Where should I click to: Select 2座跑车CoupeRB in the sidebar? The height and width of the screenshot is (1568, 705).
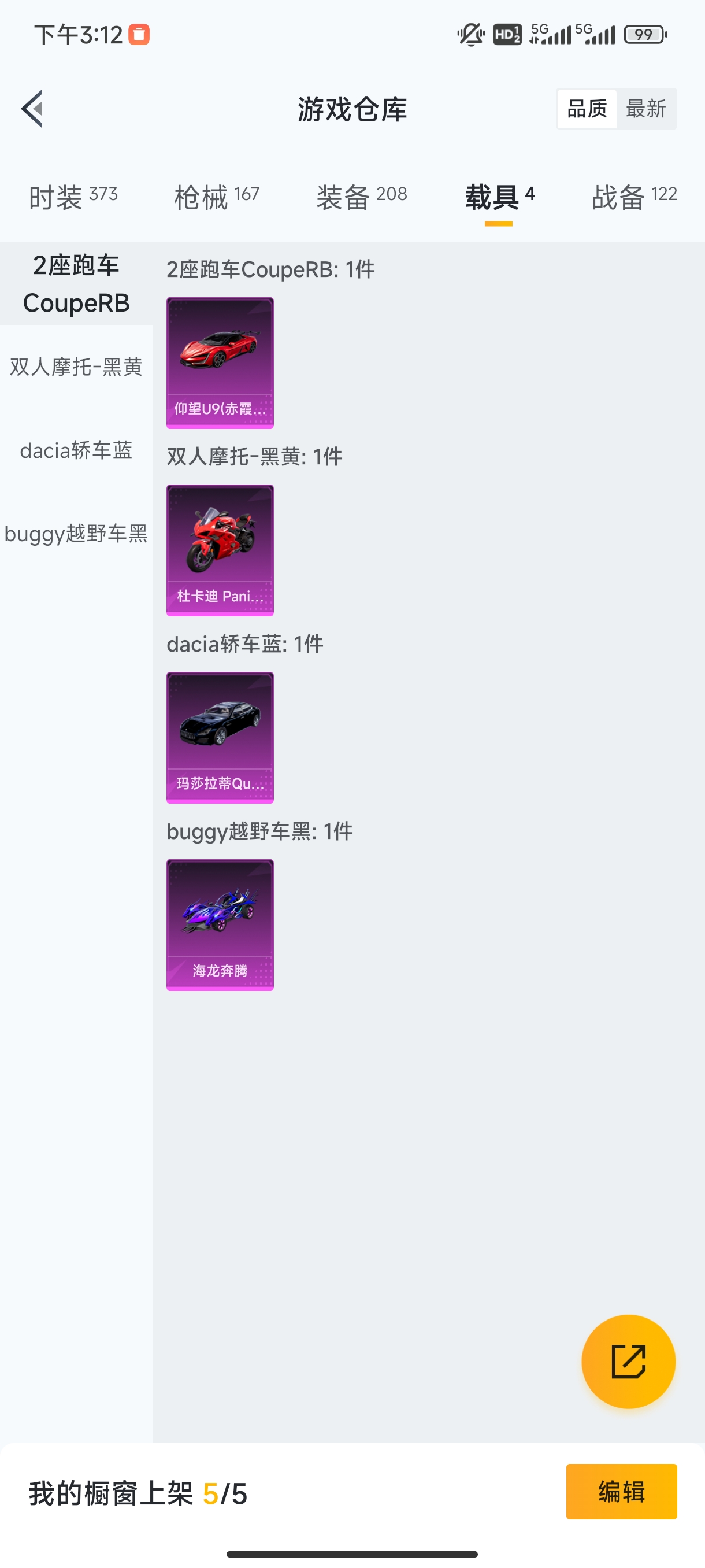76,284
